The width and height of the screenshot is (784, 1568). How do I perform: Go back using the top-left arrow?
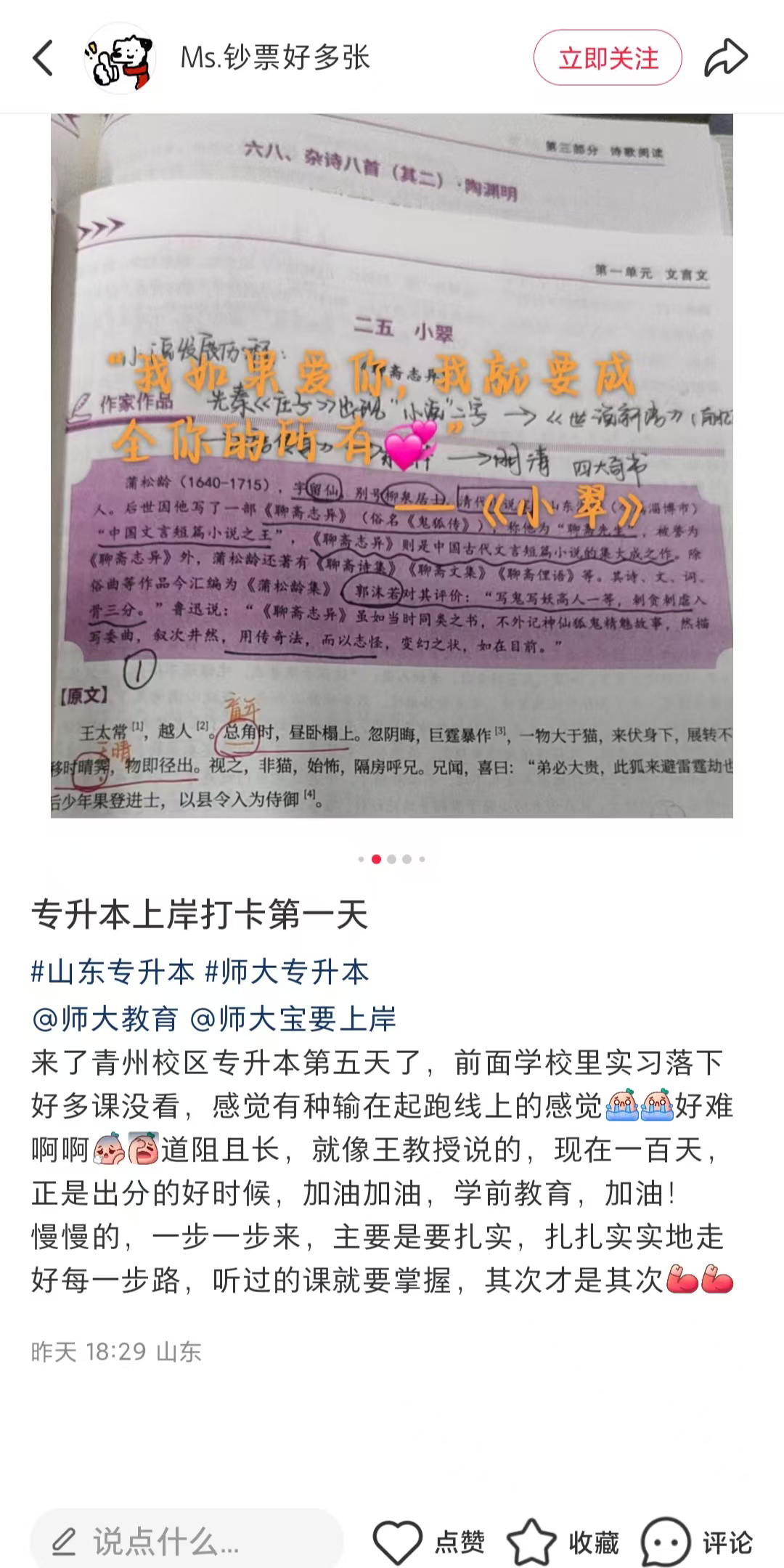pyautogui.click(x=44, y=58)
